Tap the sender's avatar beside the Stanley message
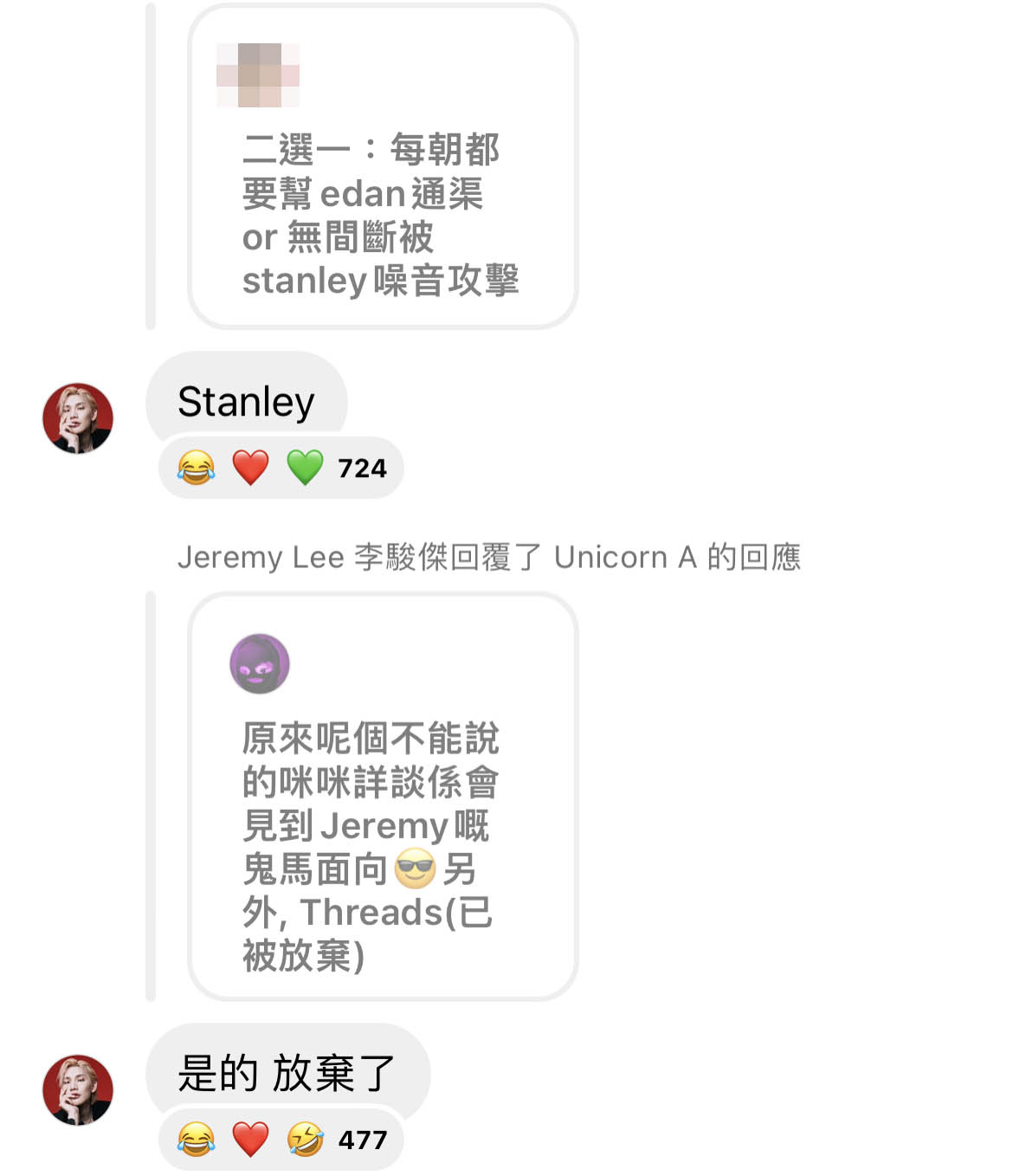1013x1176 pixels. point(78,418)
